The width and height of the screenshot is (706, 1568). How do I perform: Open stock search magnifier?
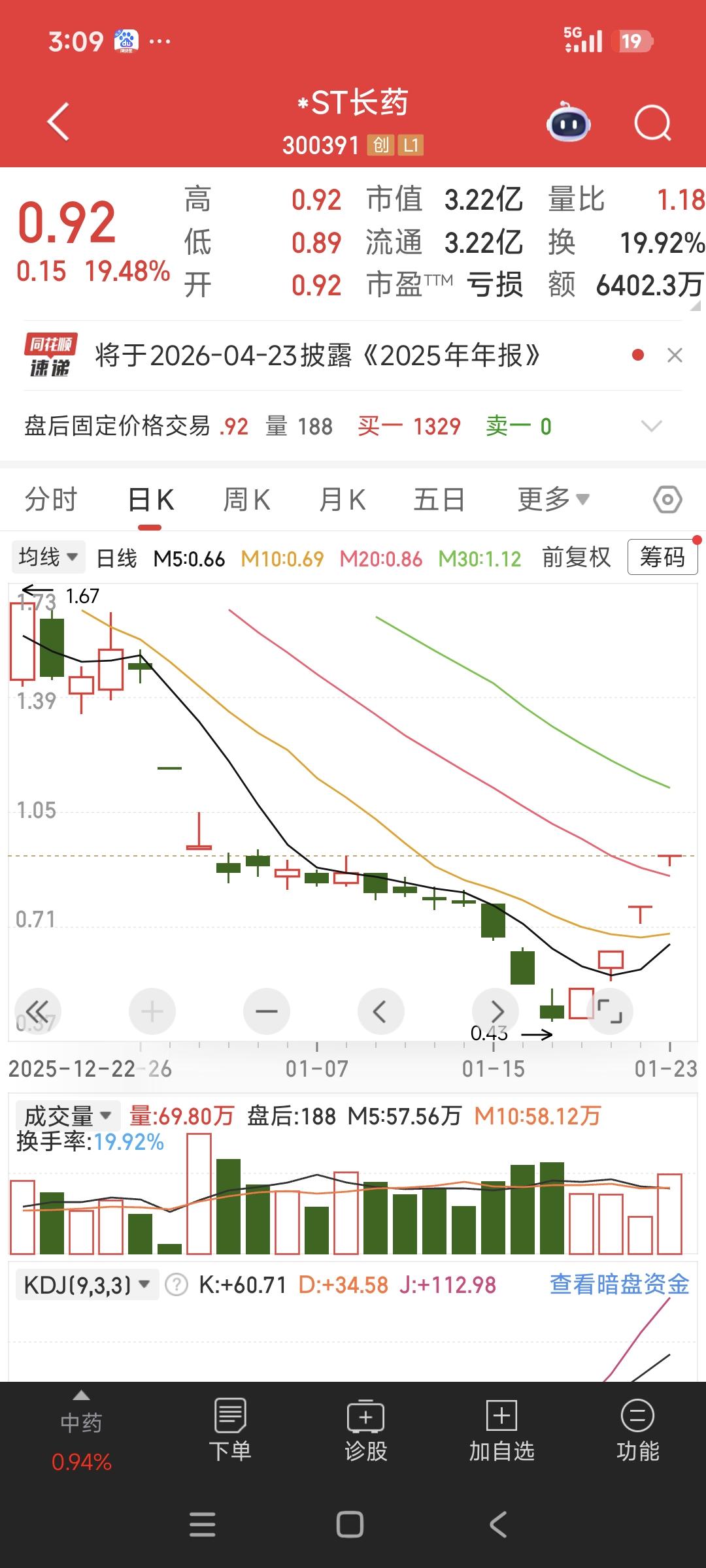(653, 122)
